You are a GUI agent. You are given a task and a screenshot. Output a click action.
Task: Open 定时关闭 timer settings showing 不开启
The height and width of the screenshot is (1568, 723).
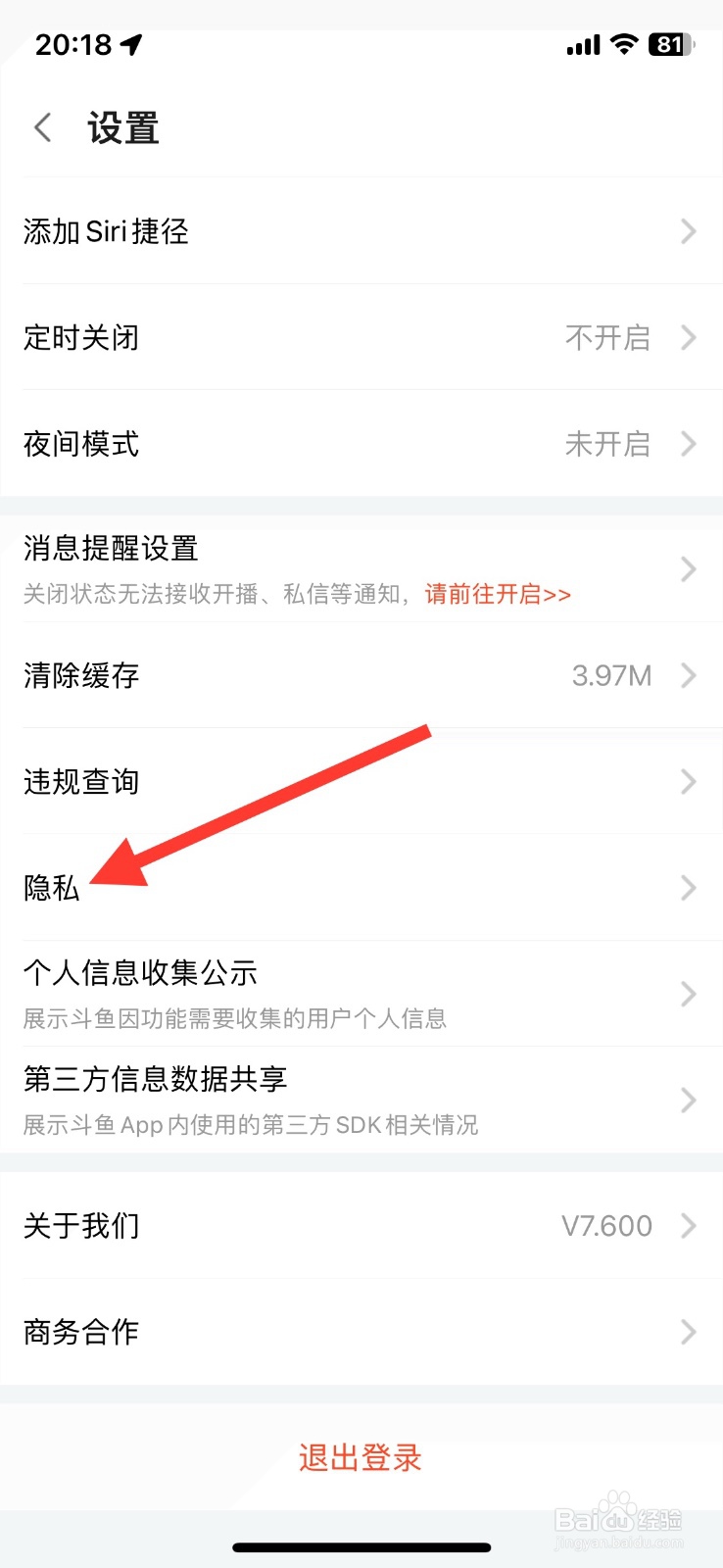tap(361, 337)
